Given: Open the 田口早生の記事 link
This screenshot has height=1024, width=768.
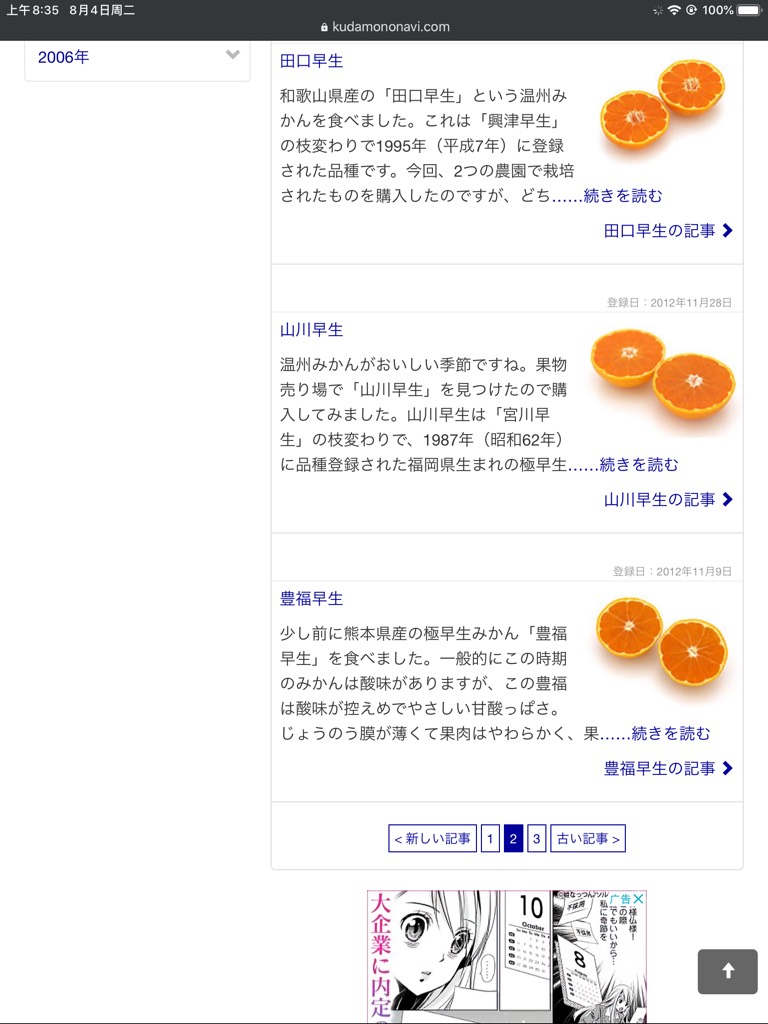Looking at the screenshot, I should coord(668,231).
